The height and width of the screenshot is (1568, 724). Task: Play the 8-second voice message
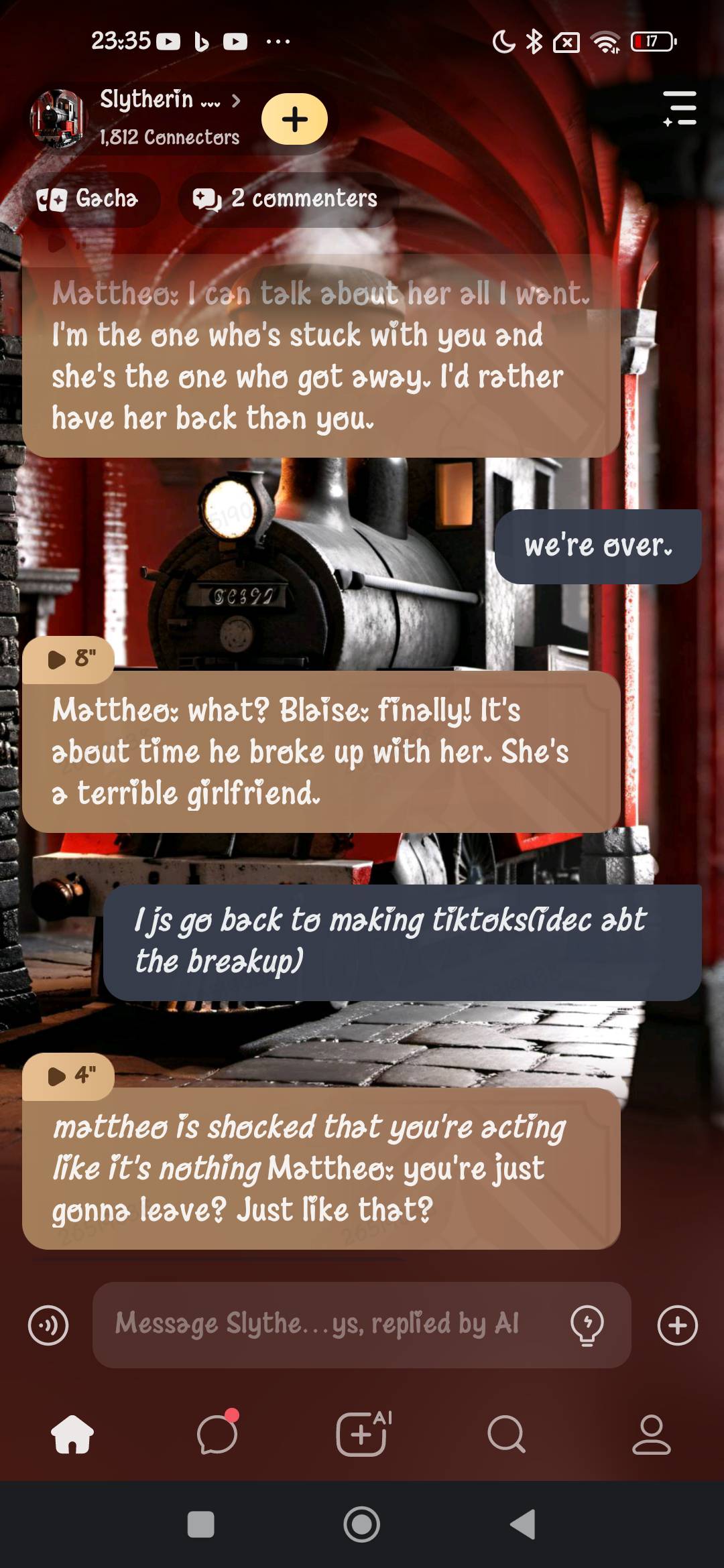(x=69, y=659)
